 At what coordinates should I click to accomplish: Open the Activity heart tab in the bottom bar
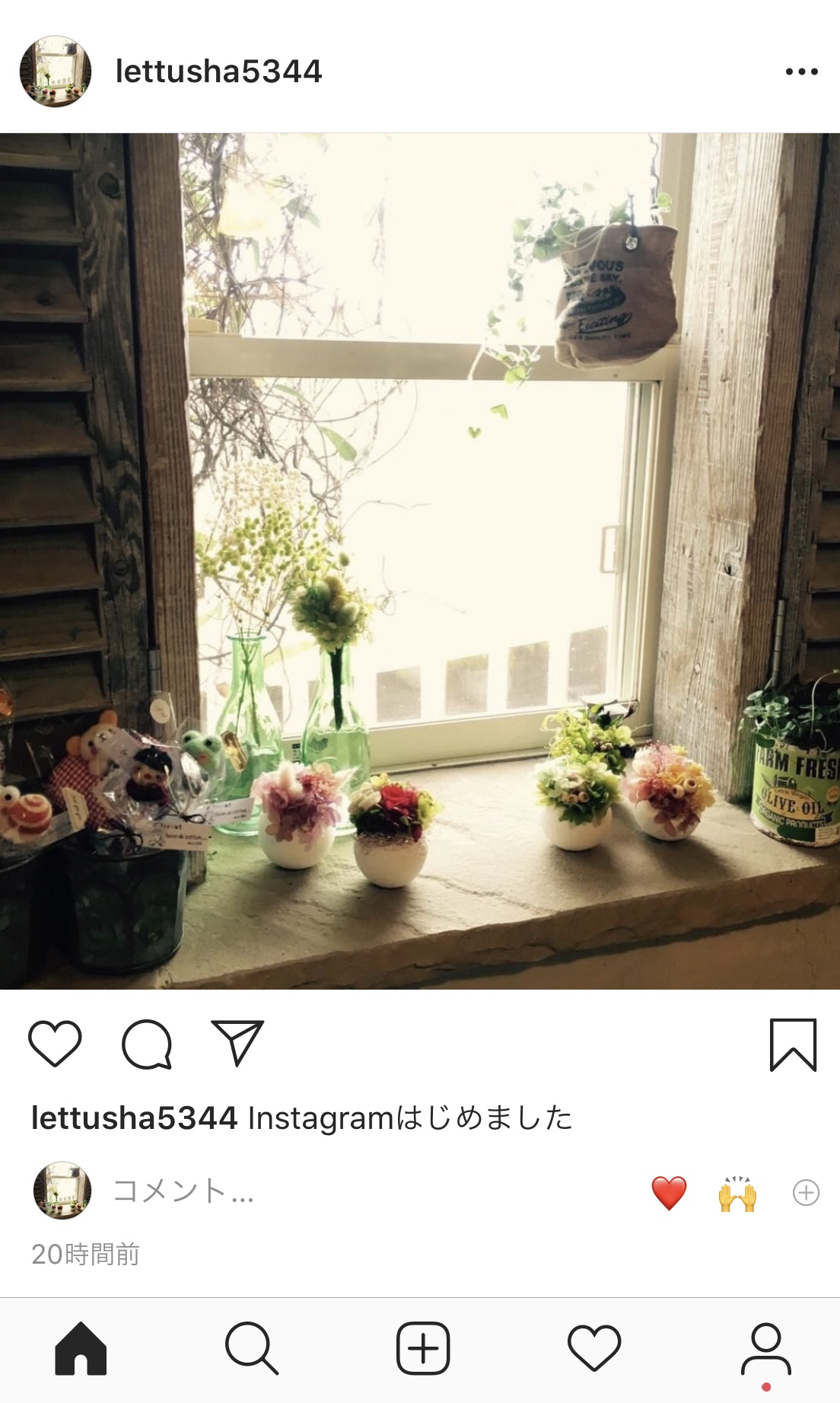(594, 1349)
